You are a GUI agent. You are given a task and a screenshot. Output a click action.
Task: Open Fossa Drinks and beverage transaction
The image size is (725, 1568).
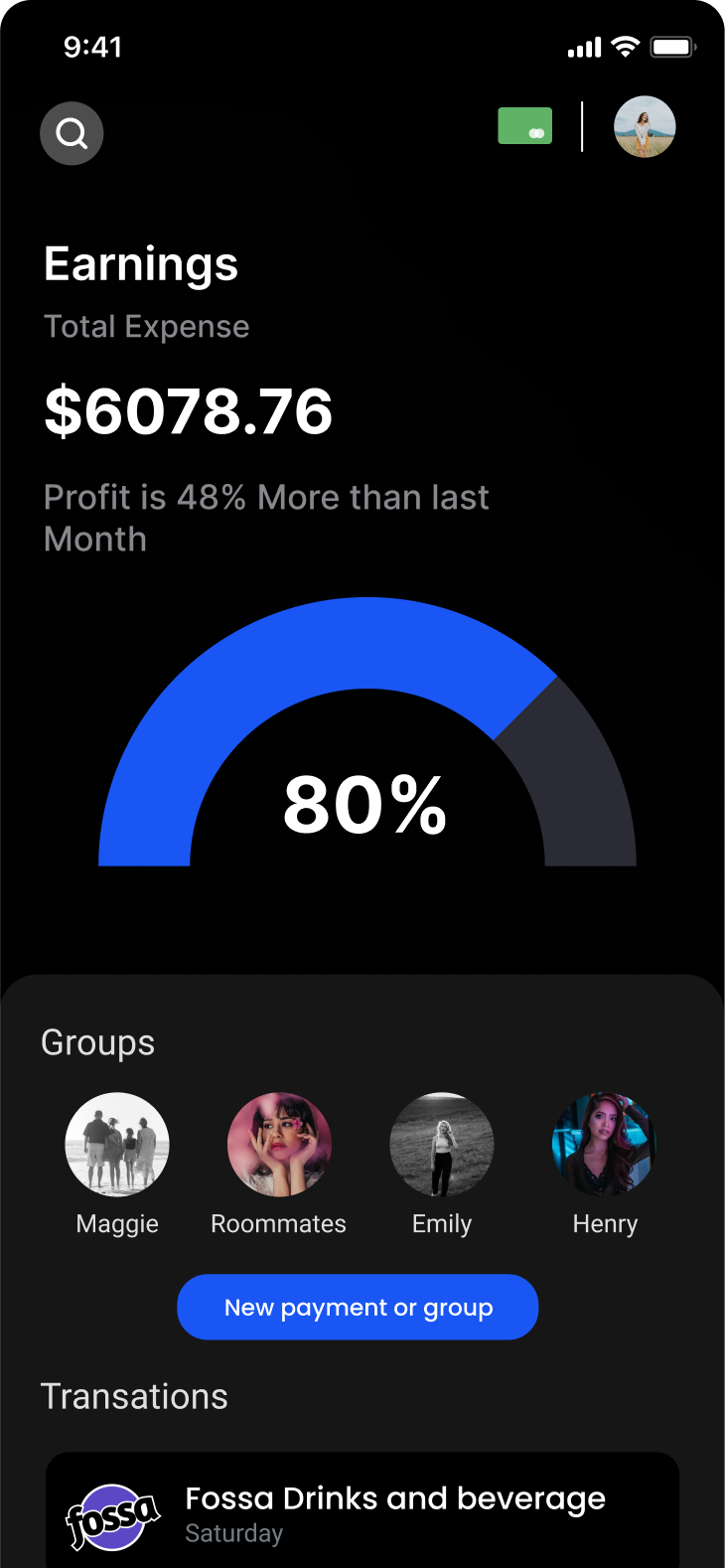(362, 1512)
